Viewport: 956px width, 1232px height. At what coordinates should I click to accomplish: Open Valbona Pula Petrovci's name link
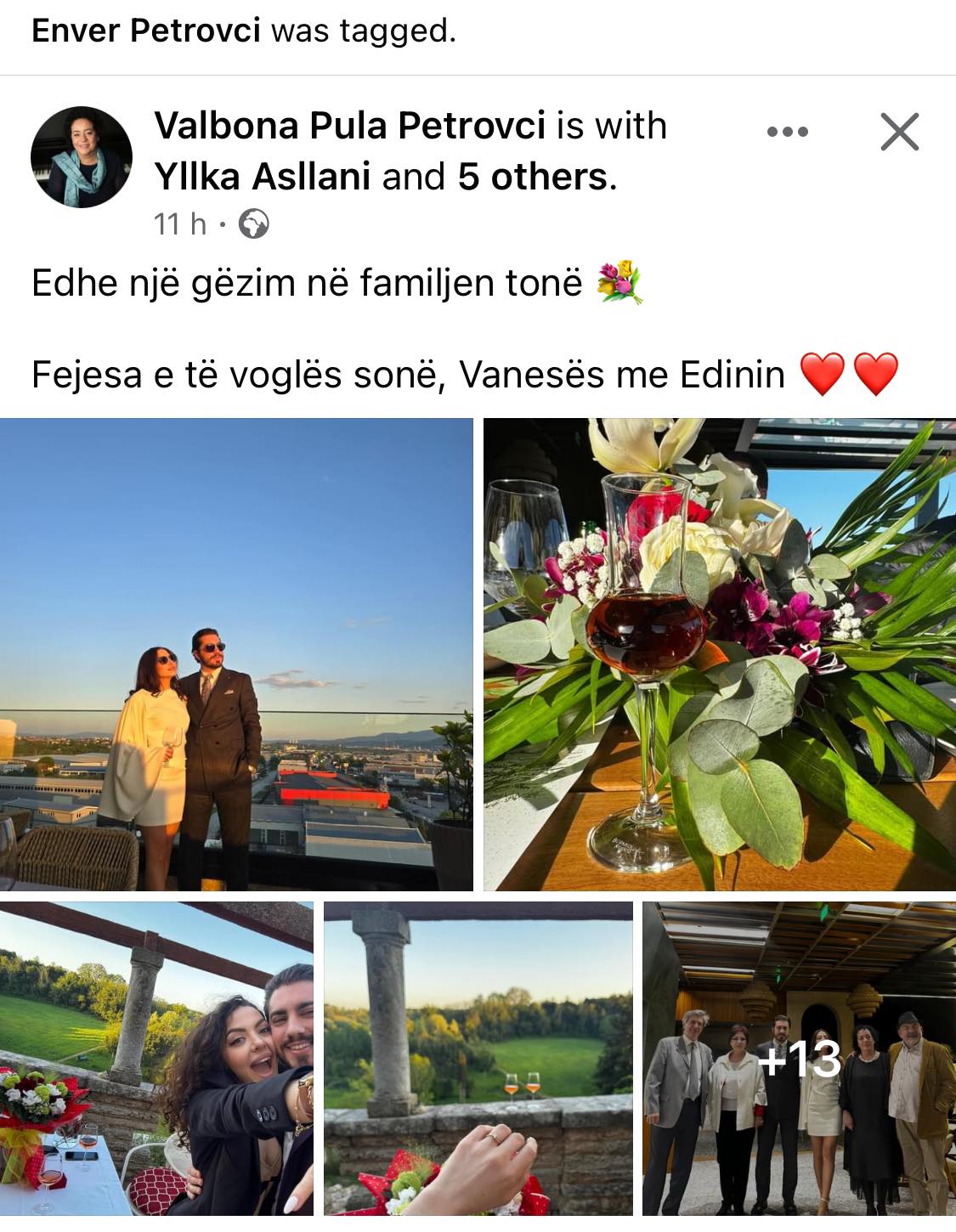click(349, 126)
